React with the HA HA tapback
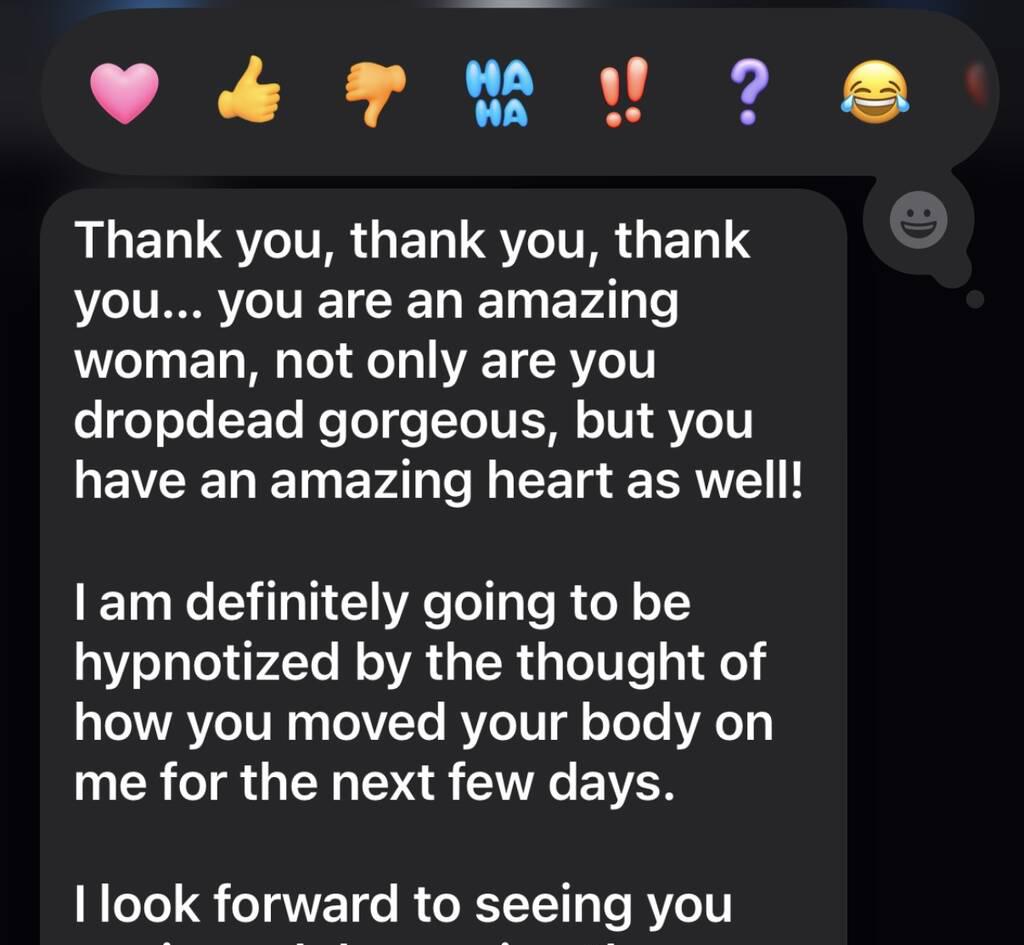The height and width of the screenshot is (945, 1024). (497, 93)
